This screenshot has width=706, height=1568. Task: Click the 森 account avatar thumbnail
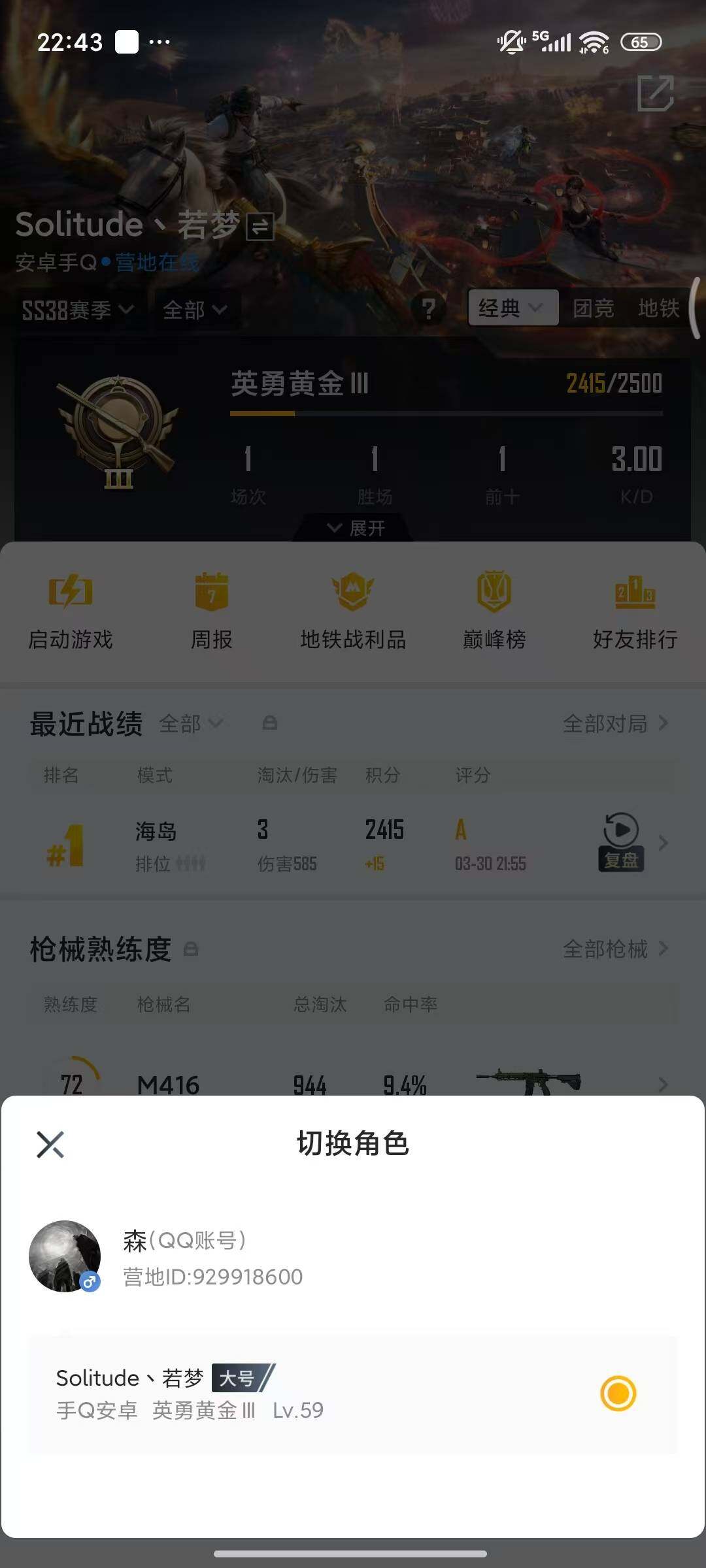point(64,1258)
